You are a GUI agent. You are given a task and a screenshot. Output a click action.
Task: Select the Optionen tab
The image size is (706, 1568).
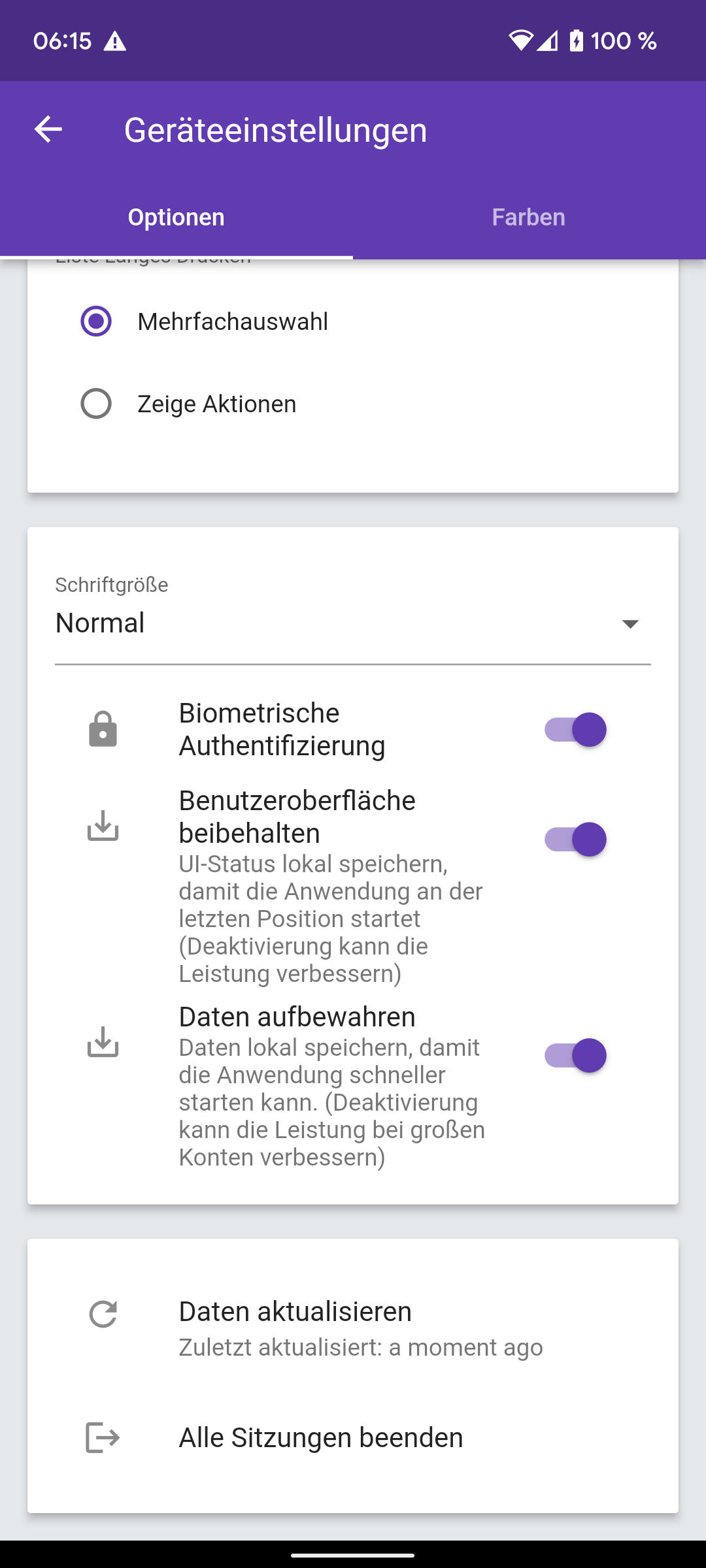[175, 217]
